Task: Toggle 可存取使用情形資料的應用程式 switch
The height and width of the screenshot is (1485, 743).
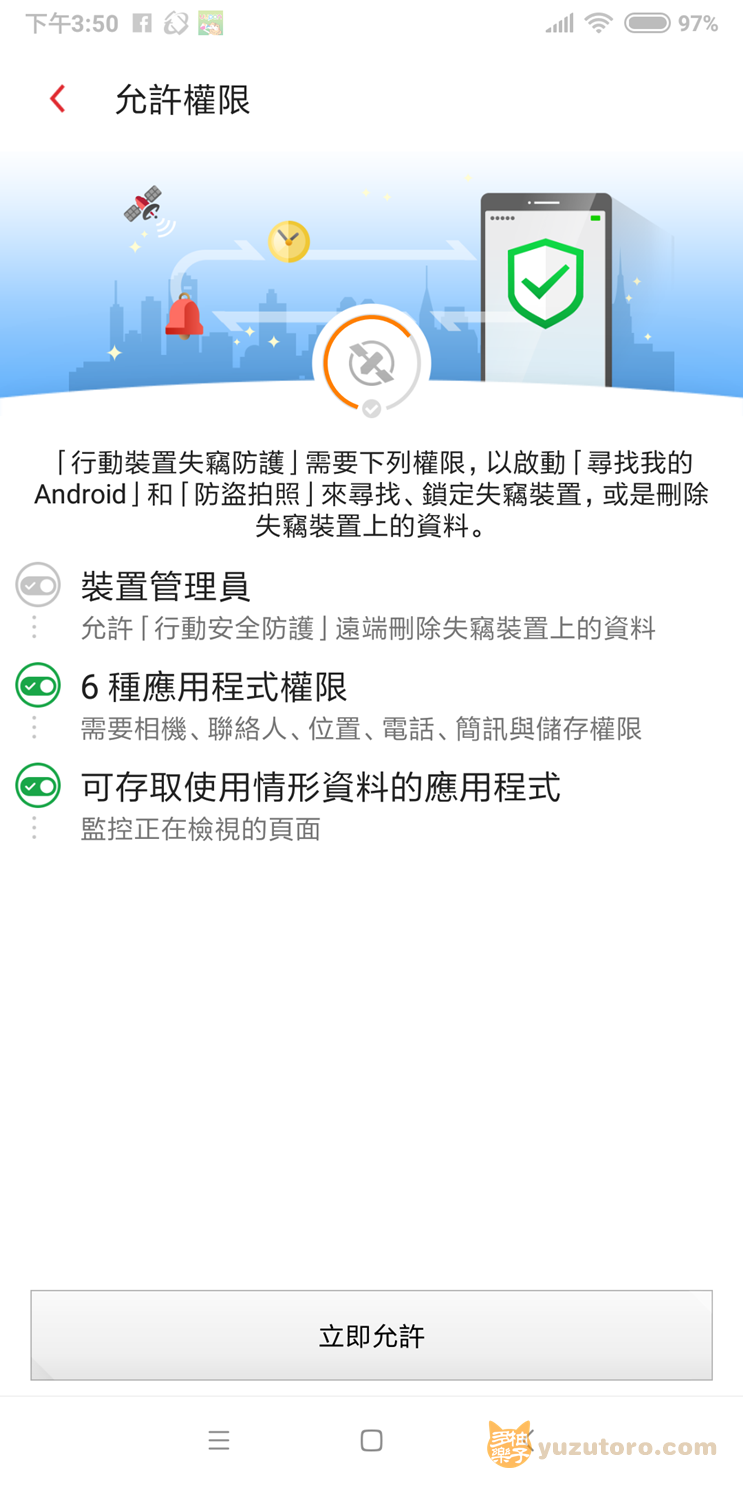Action: (38, 786)
